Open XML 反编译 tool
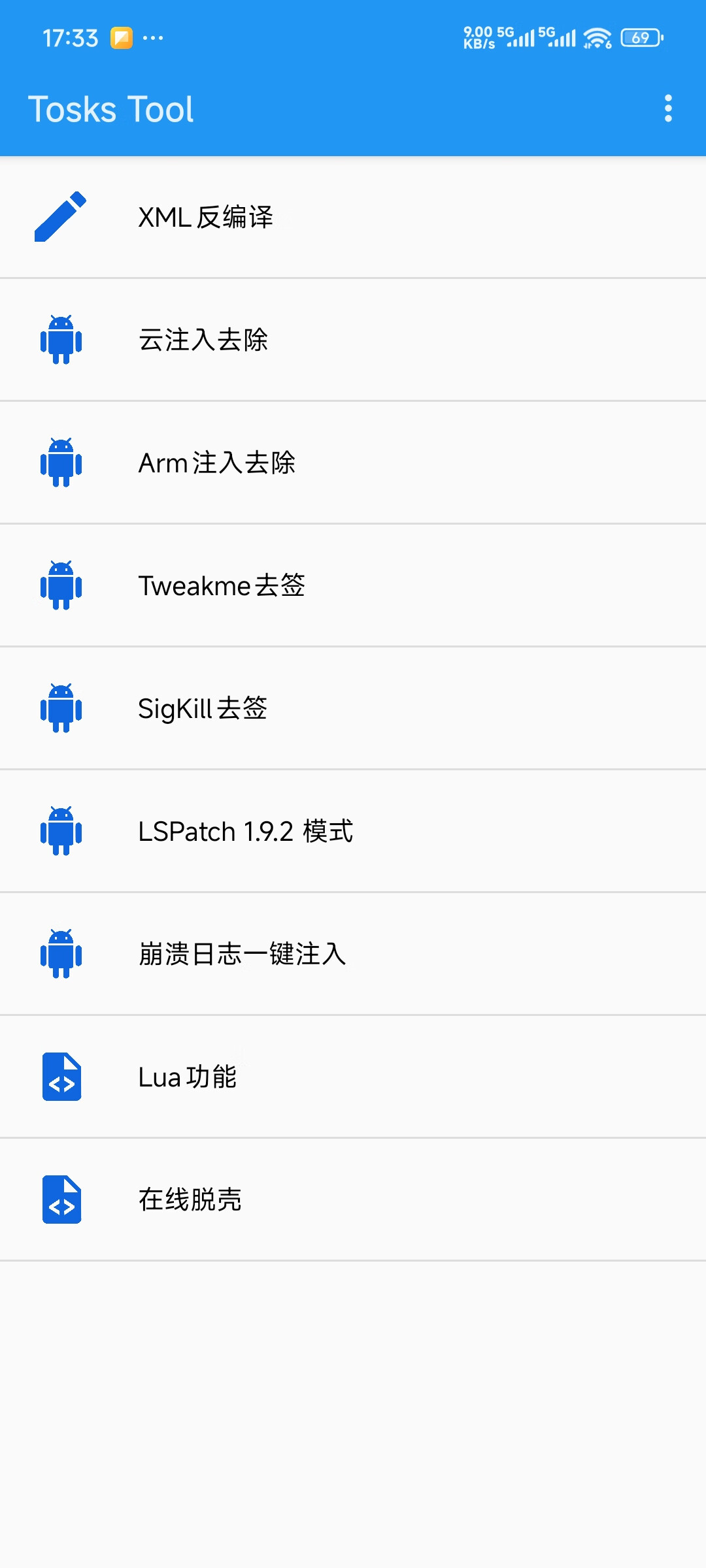706x1568 pixels. 353,217
